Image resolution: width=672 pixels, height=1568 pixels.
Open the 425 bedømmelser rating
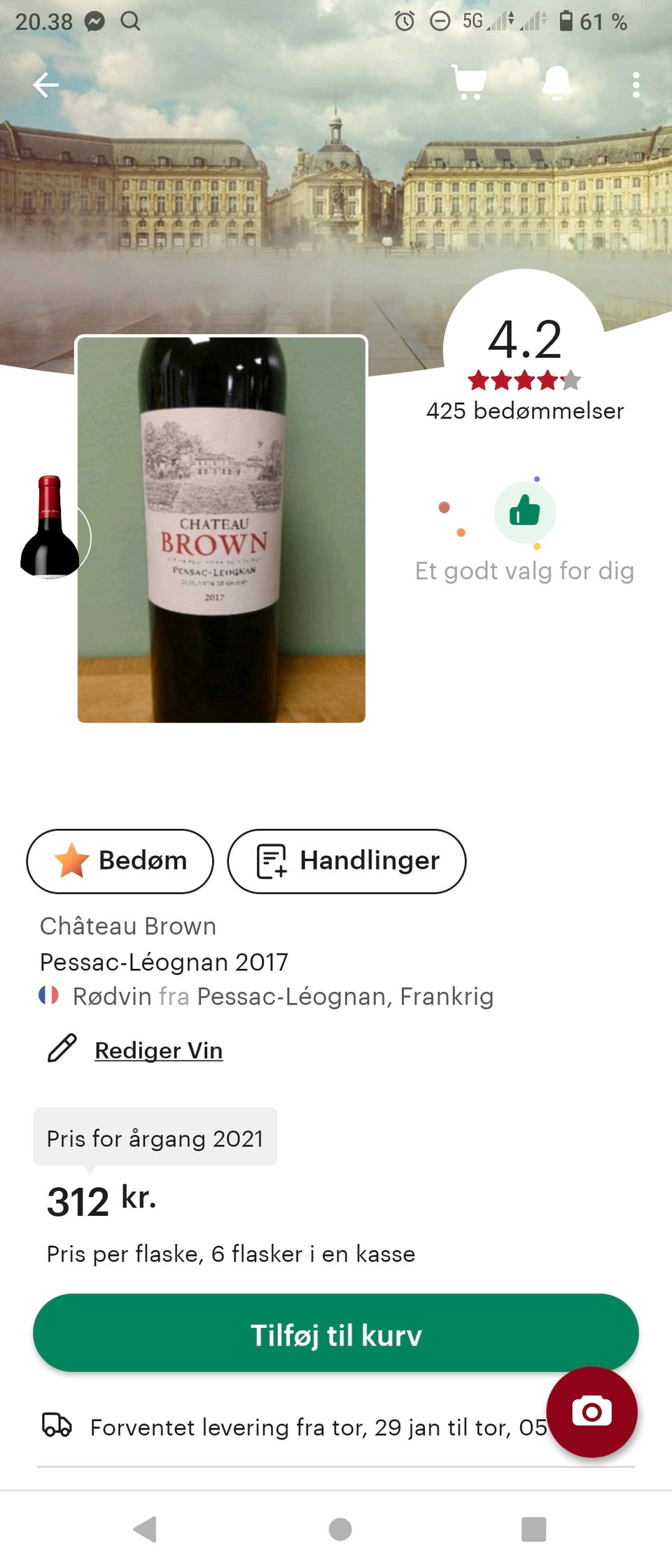pyautogui.click(x=524, y=410)
